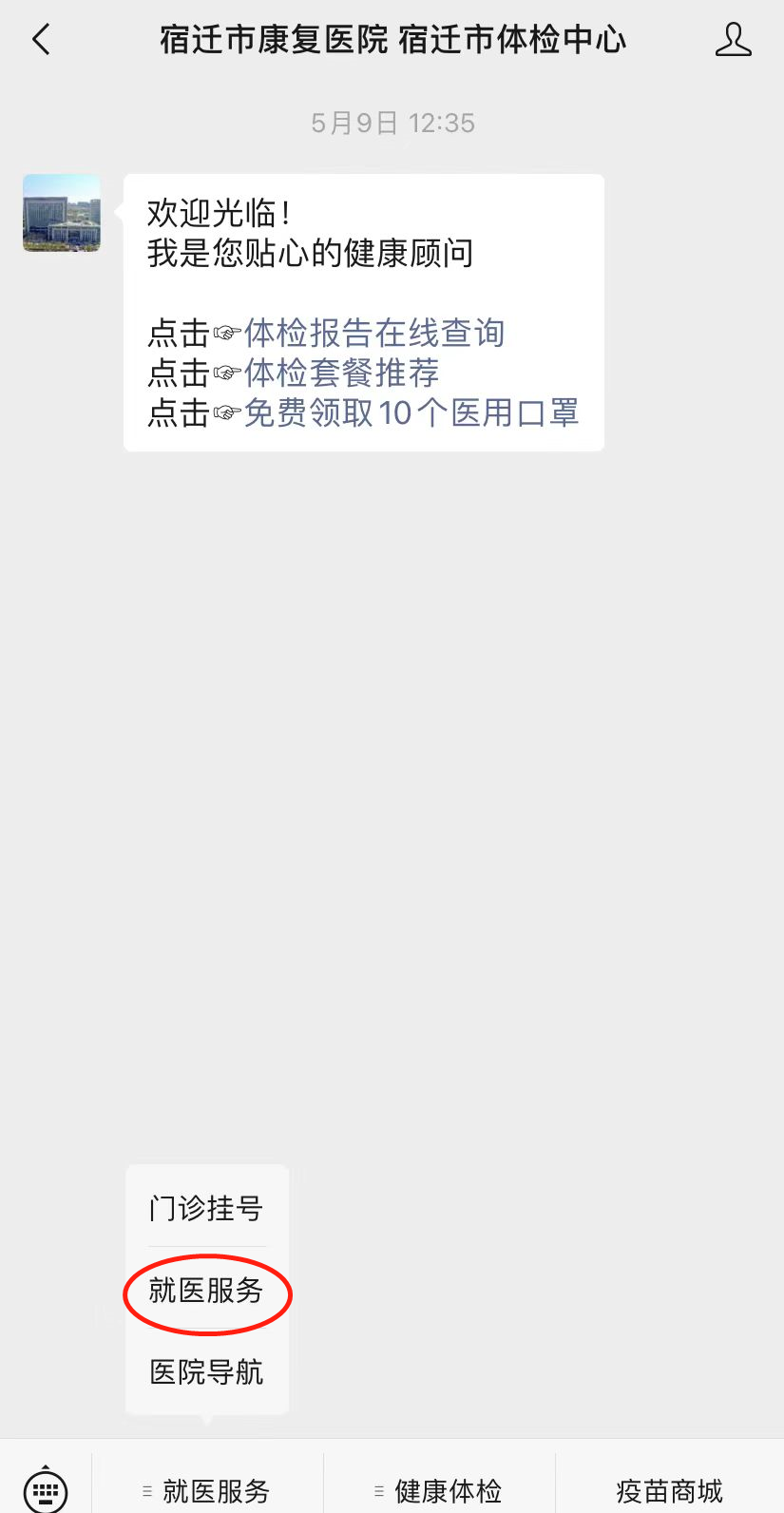This screenshot has width=784, height=1513.
Task: Tap the 就医服务 bottom menu
Action: point(207,1490)
